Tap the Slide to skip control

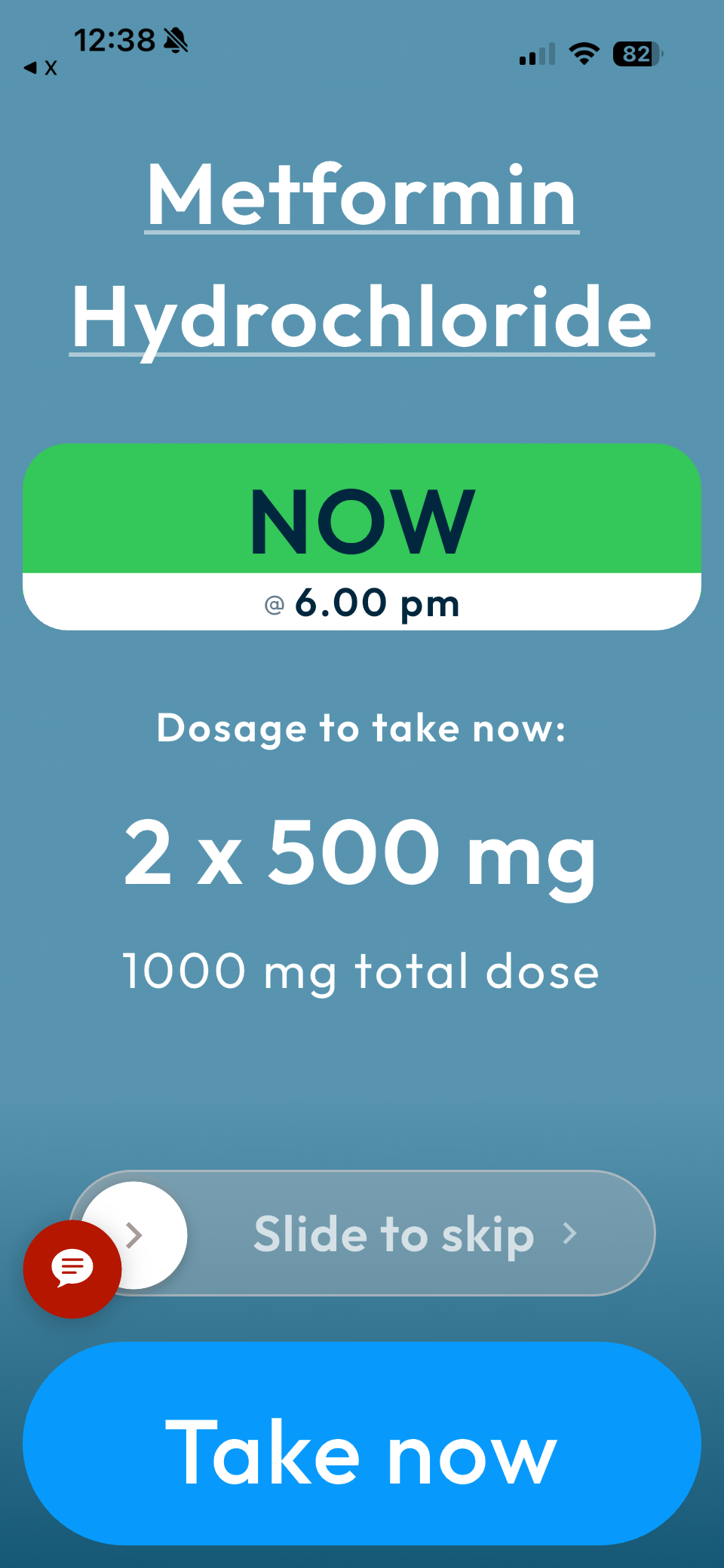[392, 1235]
